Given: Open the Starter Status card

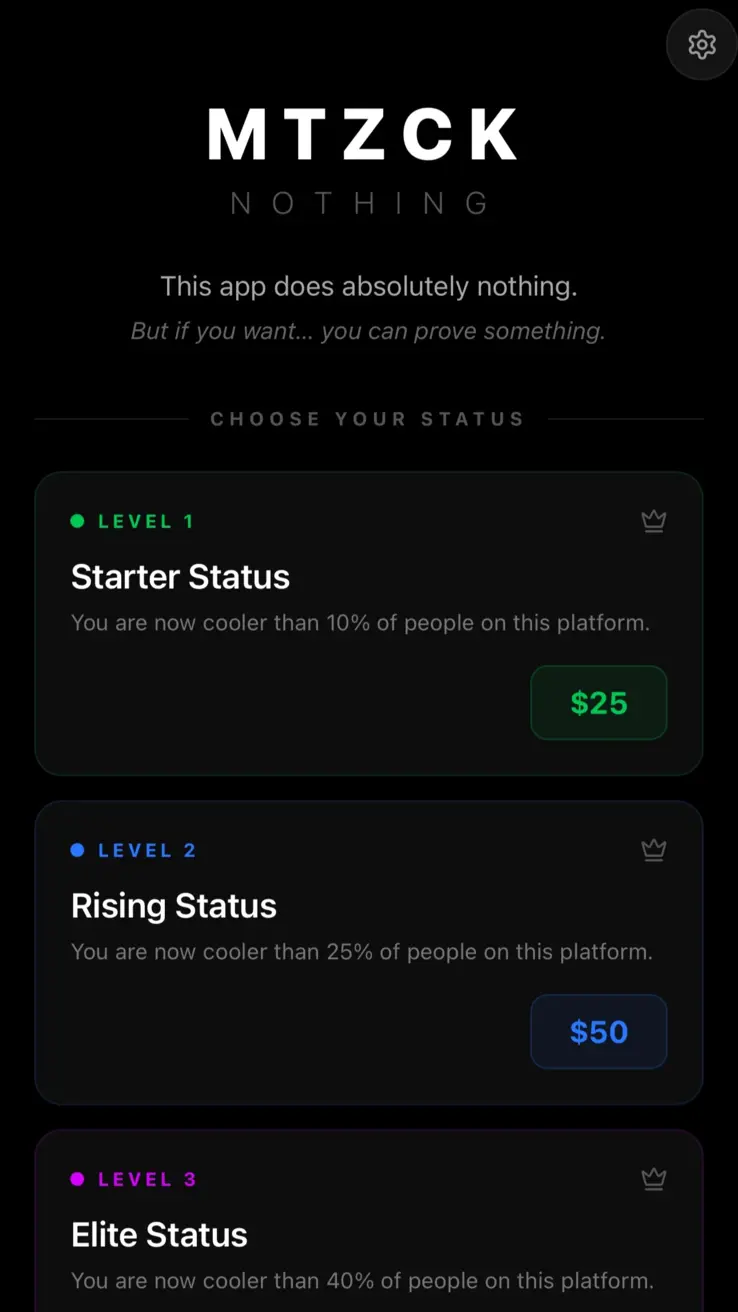Looking at the screenshot, I should click(300, 600).
